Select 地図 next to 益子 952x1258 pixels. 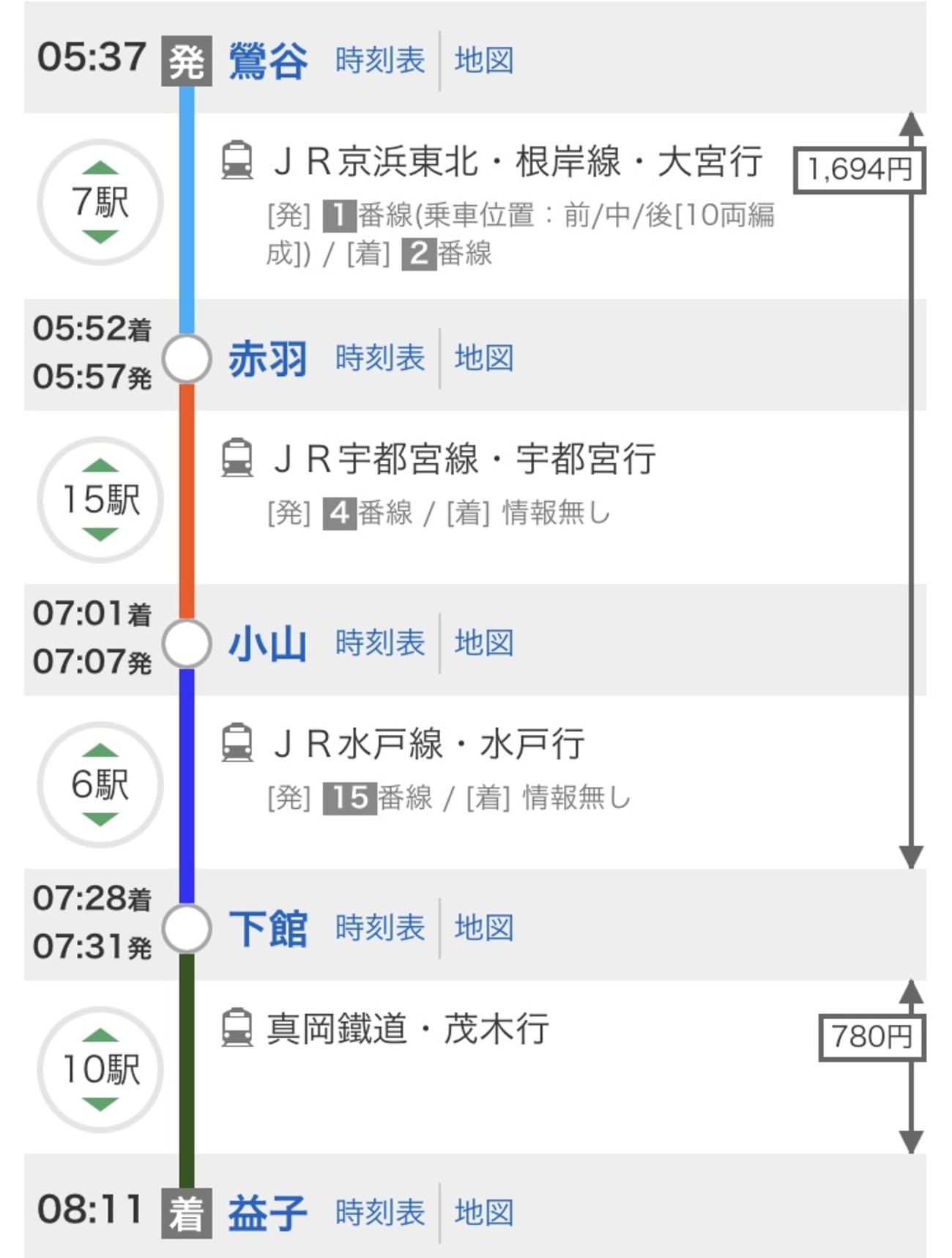(483, 1213)
